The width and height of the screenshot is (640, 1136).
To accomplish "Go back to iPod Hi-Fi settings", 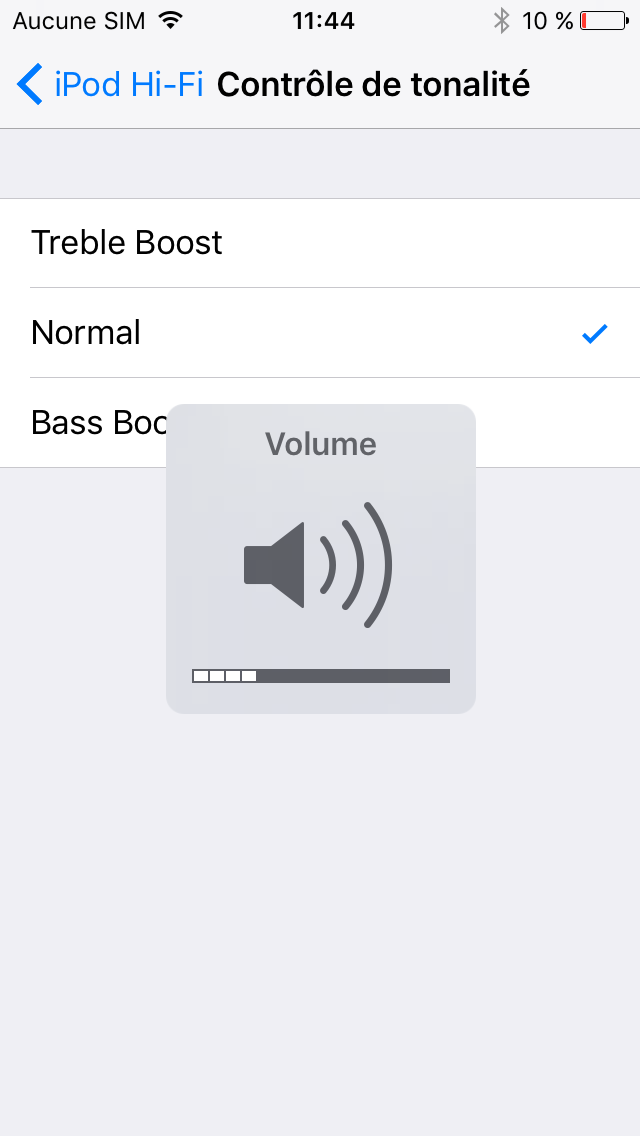I will (x=110, y=85).
